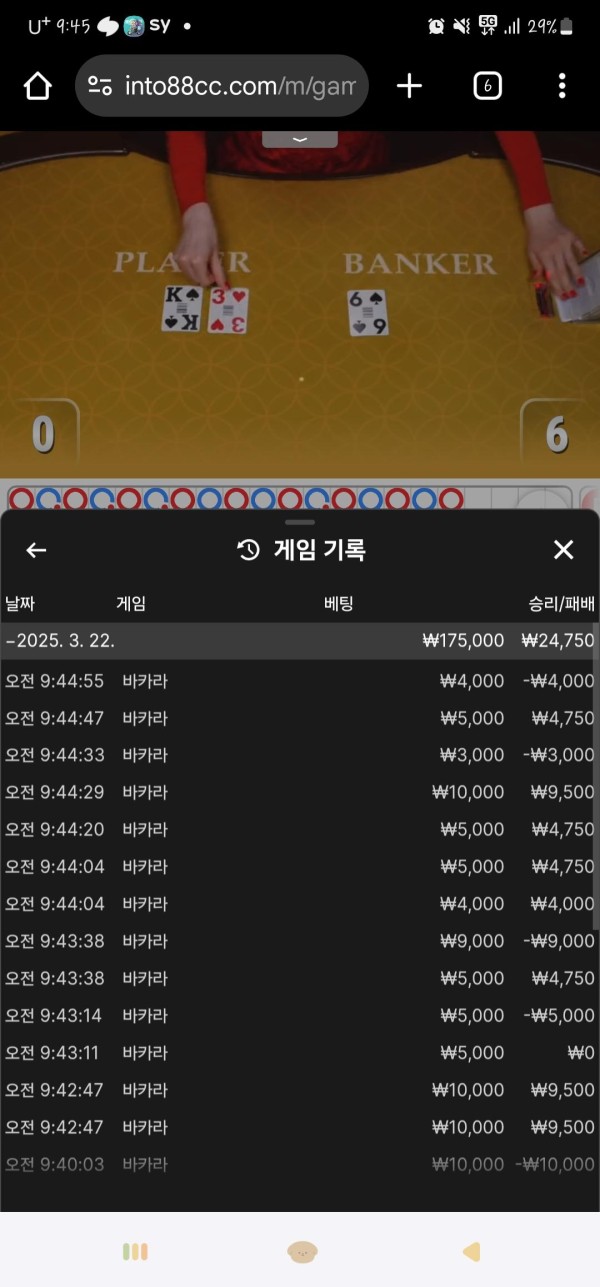Go back from the game history panel
600x1287 pixels.
(x=36, y=550)
